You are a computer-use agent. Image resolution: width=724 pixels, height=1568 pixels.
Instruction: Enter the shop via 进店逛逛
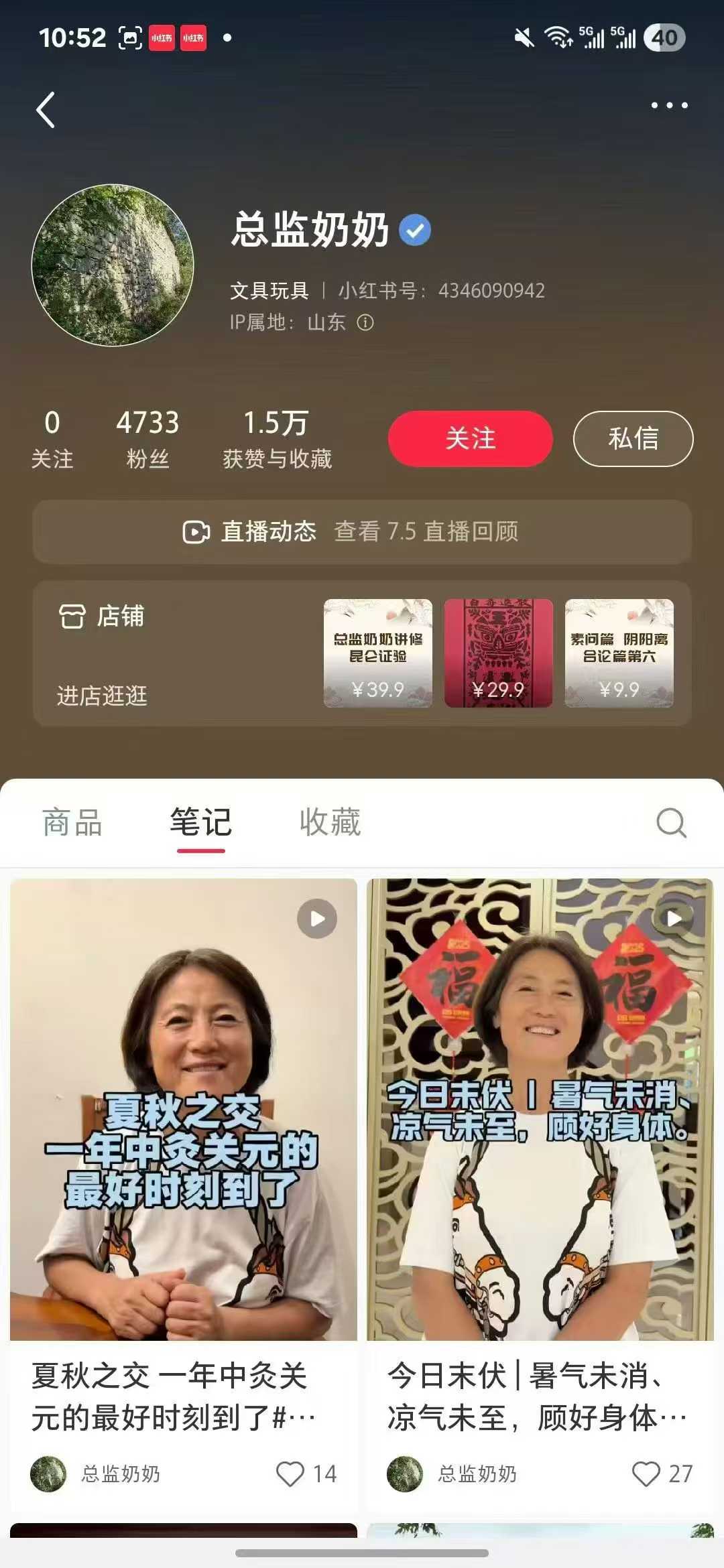[x=102, y=696]
